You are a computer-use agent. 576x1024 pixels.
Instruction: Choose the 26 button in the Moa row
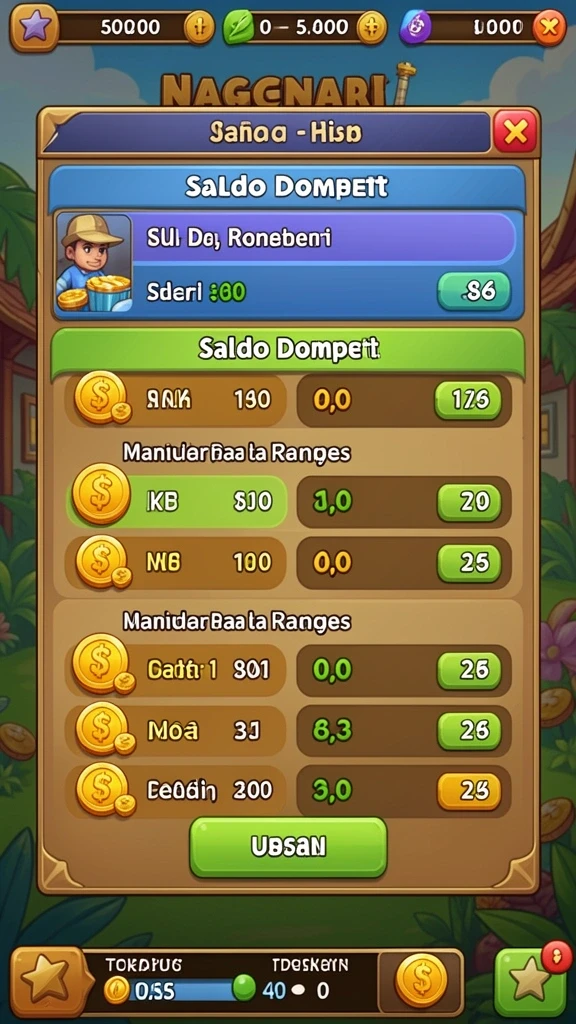[469, 731]
